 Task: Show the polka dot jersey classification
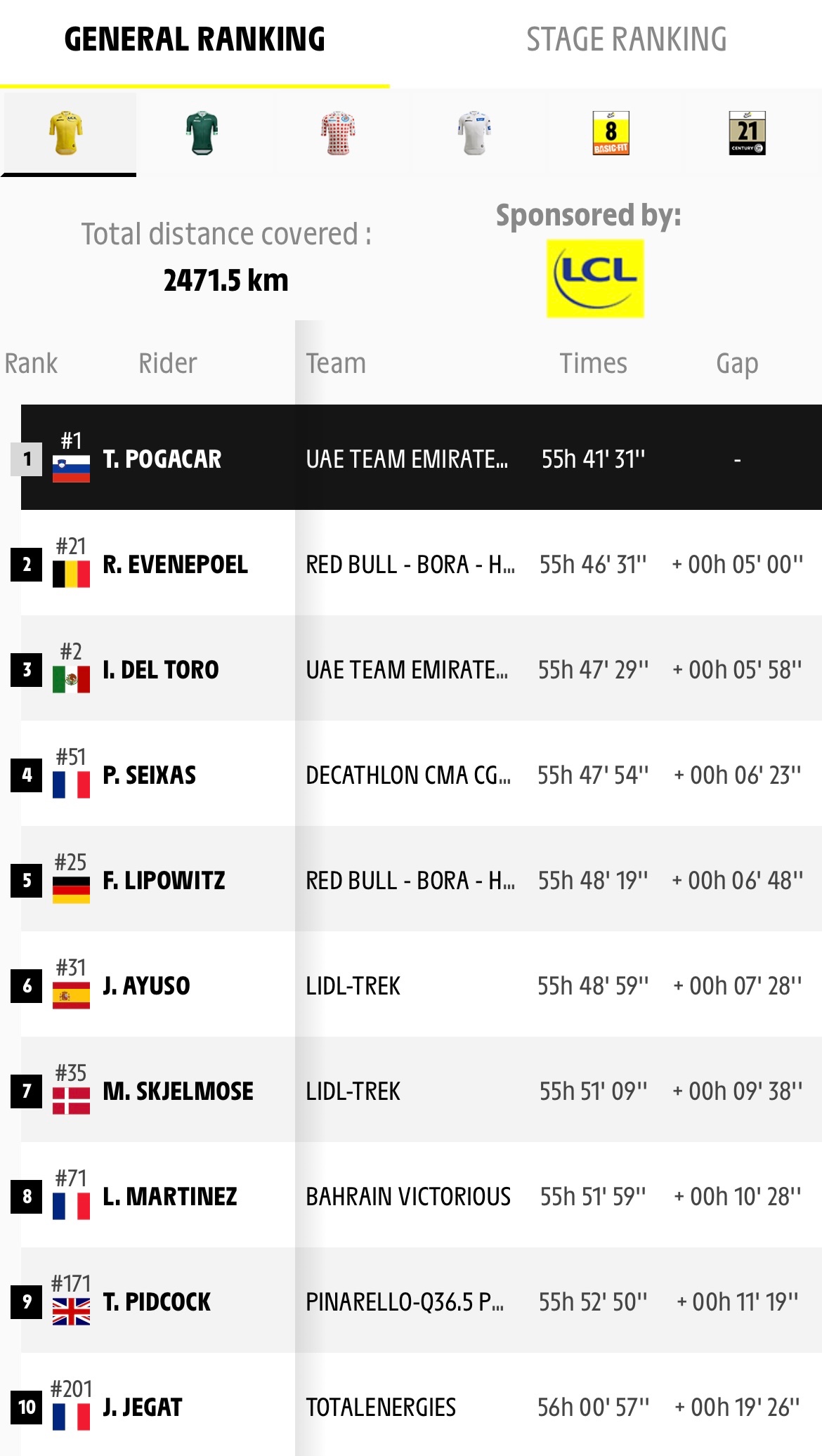(339, 133)
